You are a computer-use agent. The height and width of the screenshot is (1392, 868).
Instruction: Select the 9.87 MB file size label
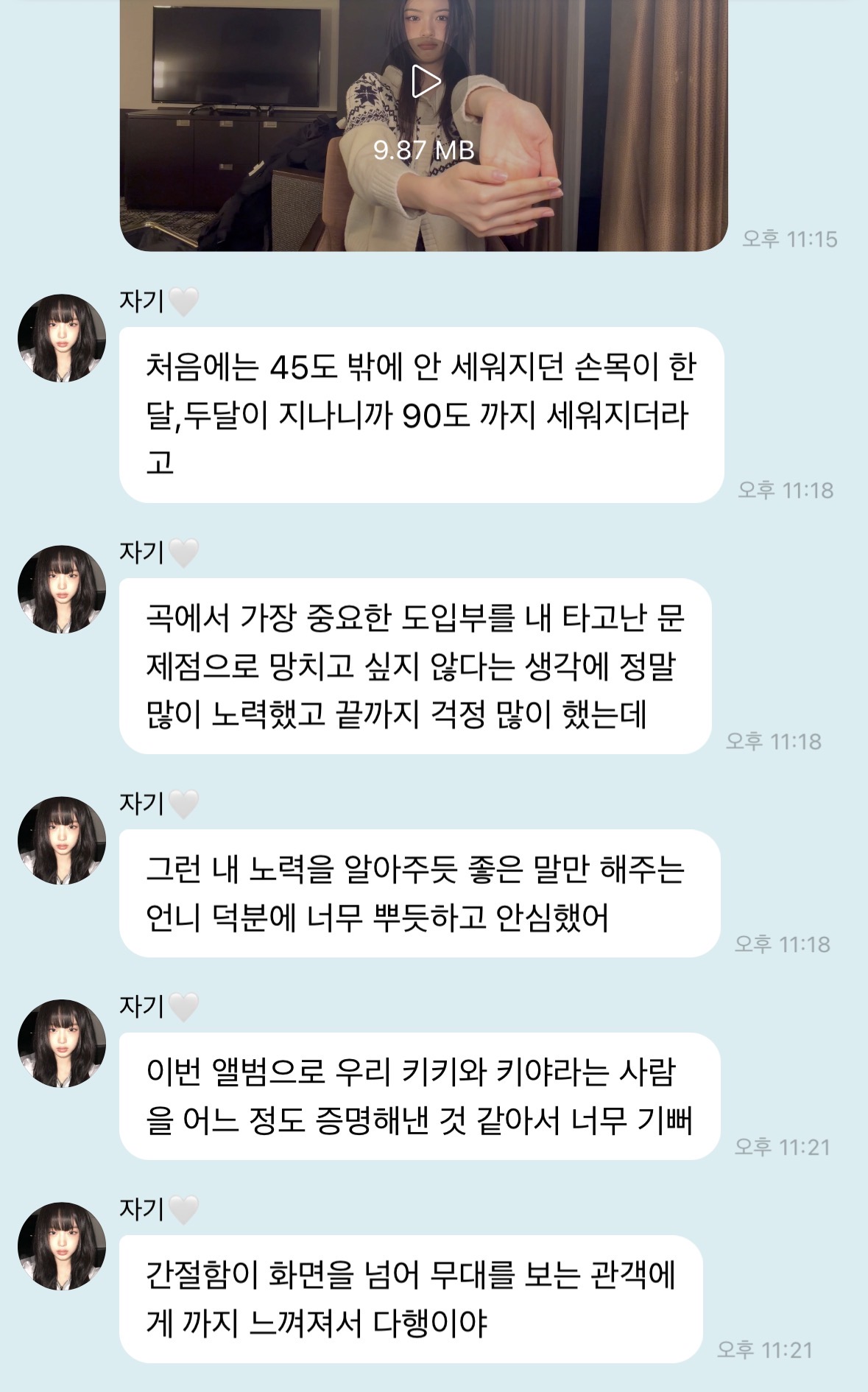(x=423, y=152)
